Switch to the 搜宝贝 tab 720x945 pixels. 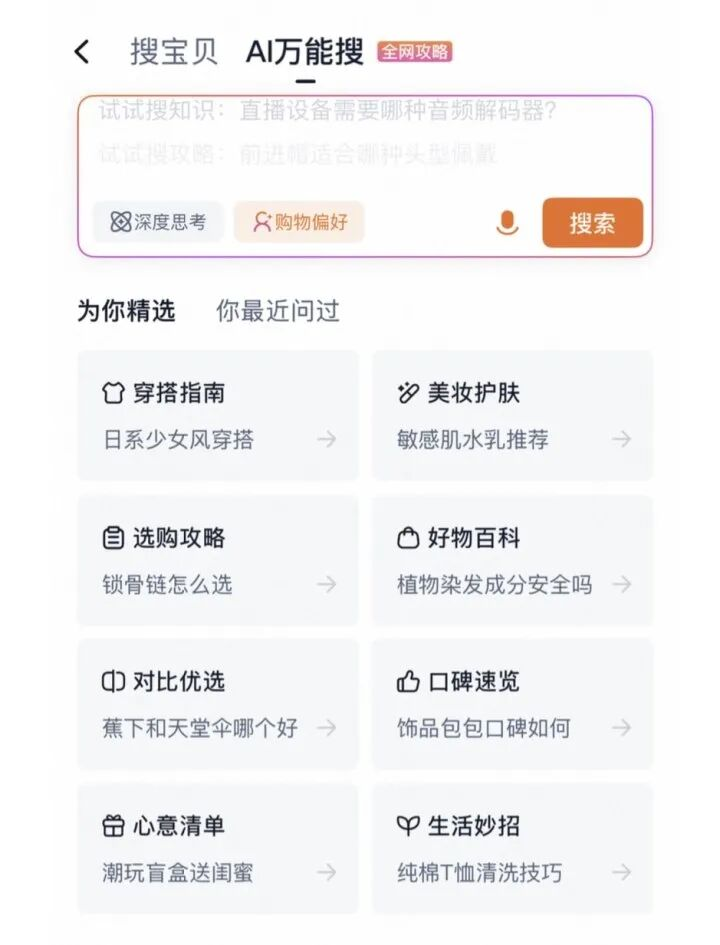(170, 50)
